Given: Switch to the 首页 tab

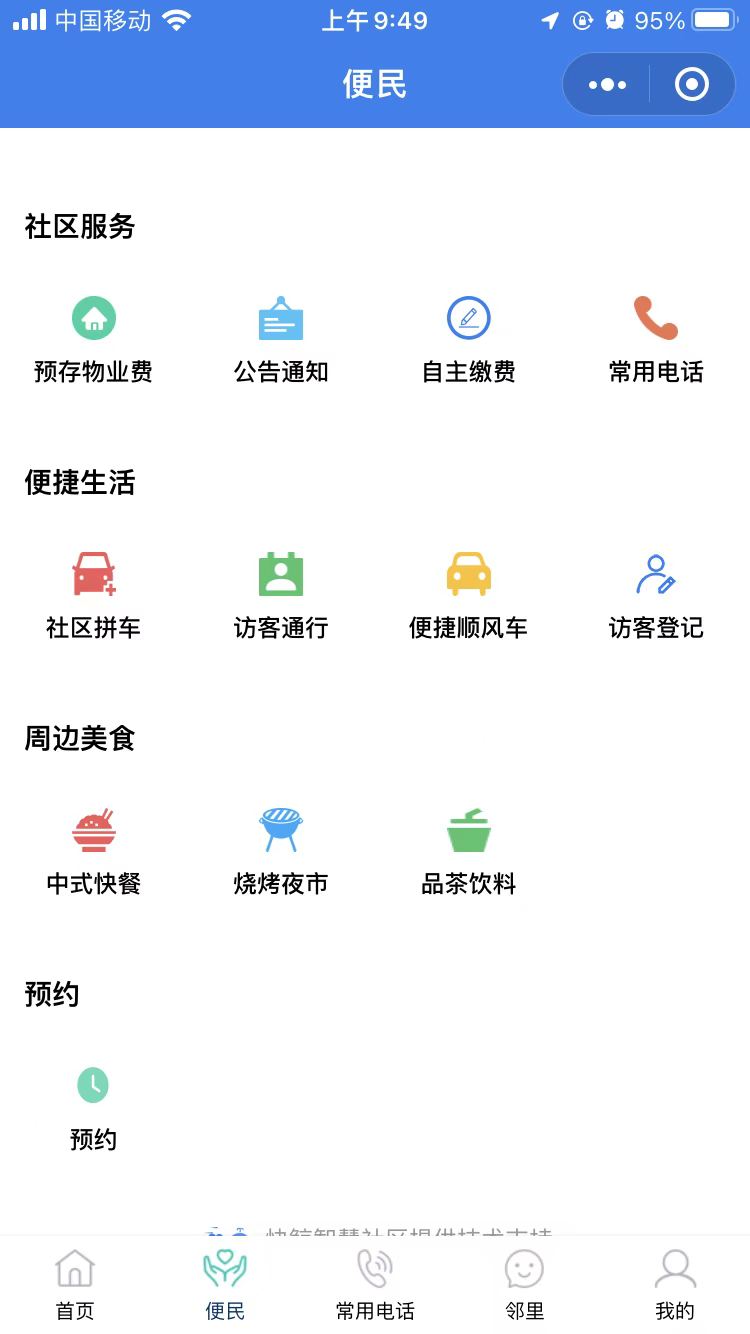Looking at the screenshot, I should point(75,1286).
